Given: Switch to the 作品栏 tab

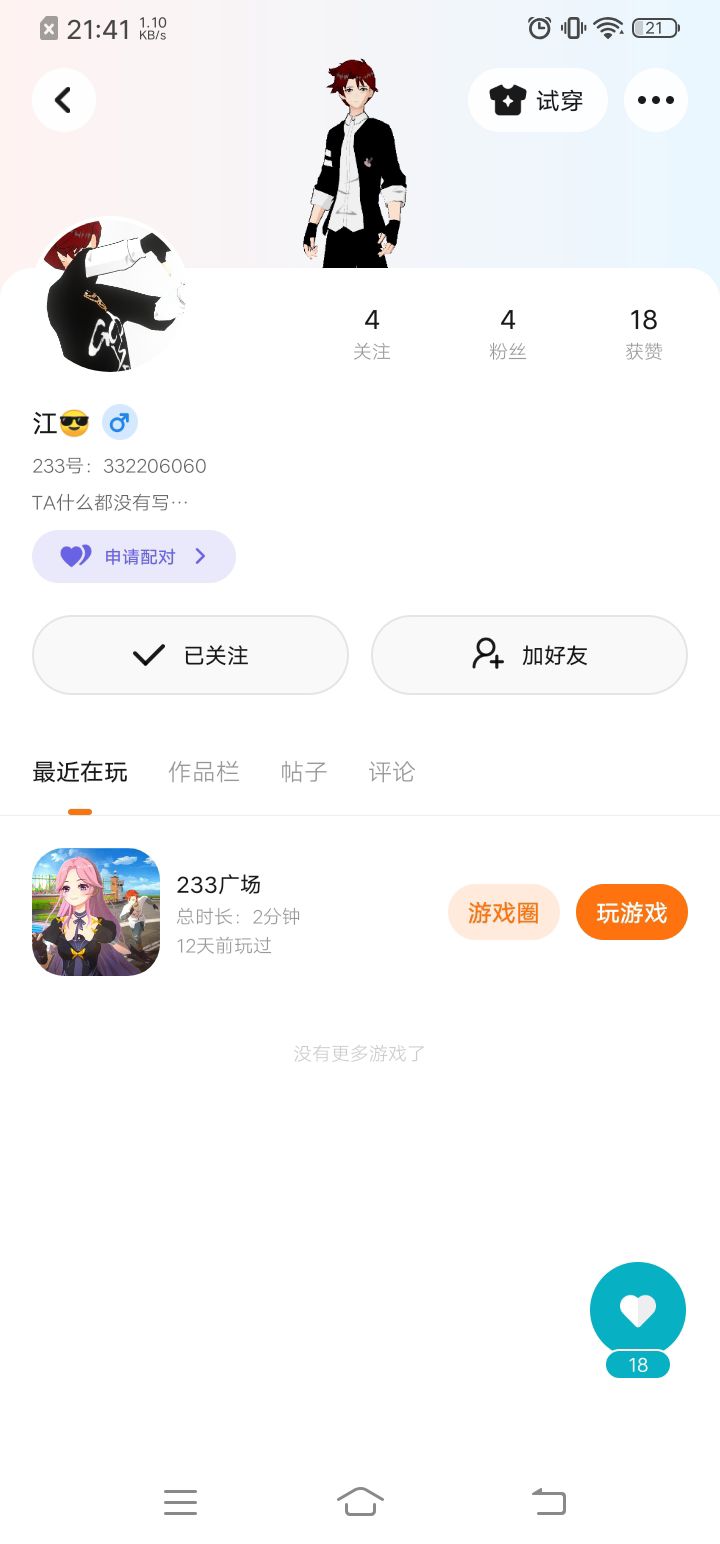Looking at the screenshot, I should coord(204,772).
